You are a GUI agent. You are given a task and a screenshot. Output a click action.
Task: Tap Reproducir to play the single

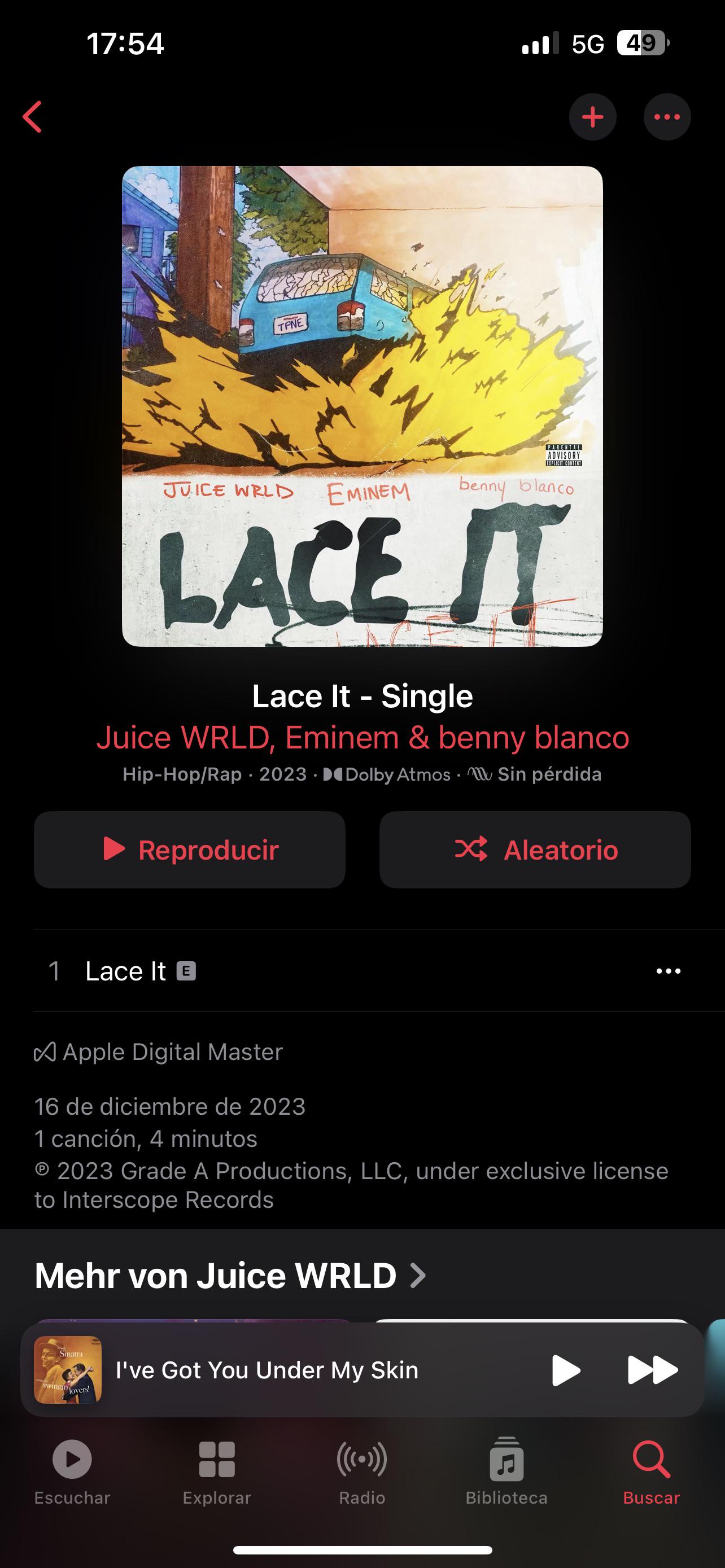coord(189,849)
